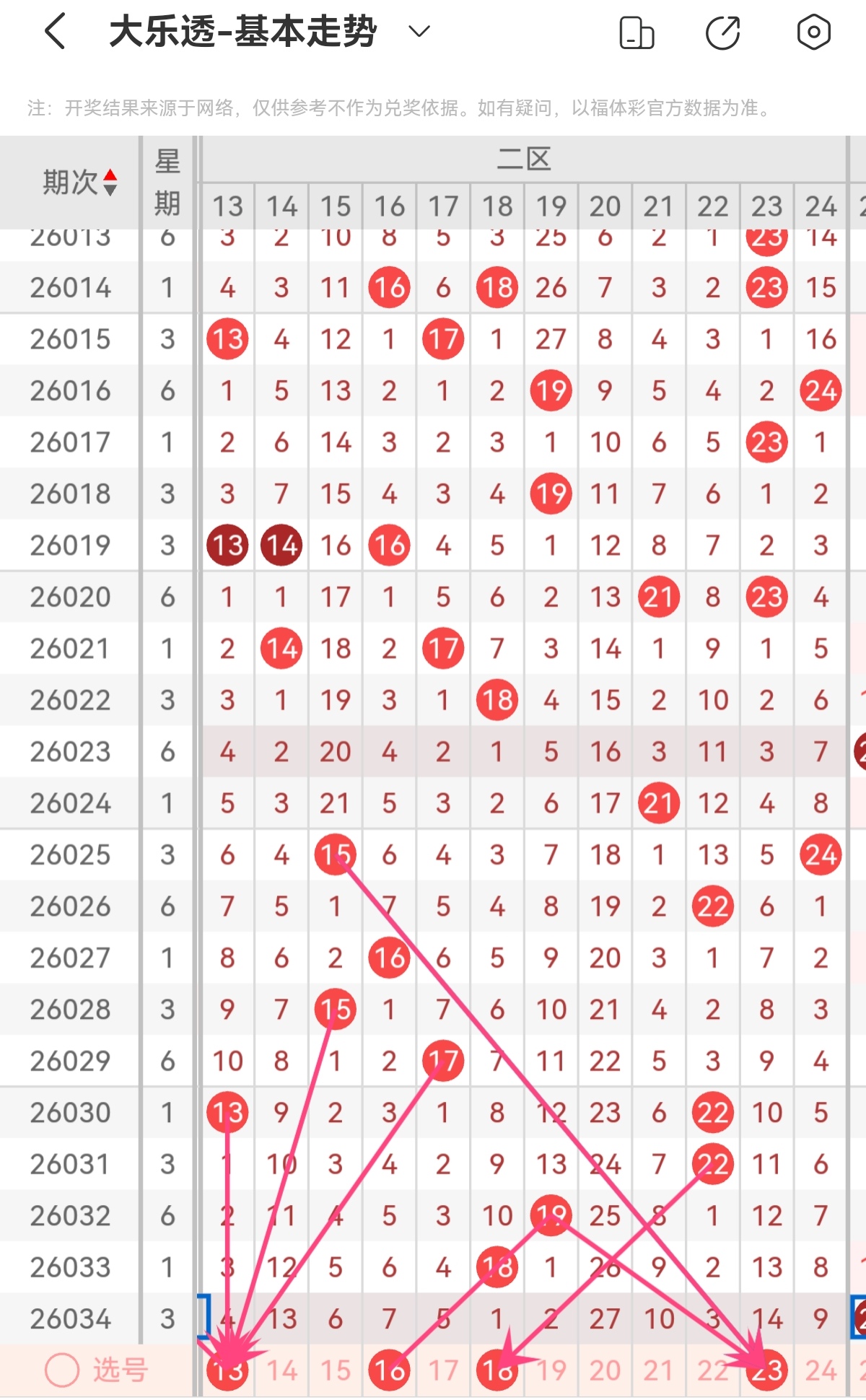Pick number 24 in the 选号 row

pyautogui.click(x=821, y=1370)
